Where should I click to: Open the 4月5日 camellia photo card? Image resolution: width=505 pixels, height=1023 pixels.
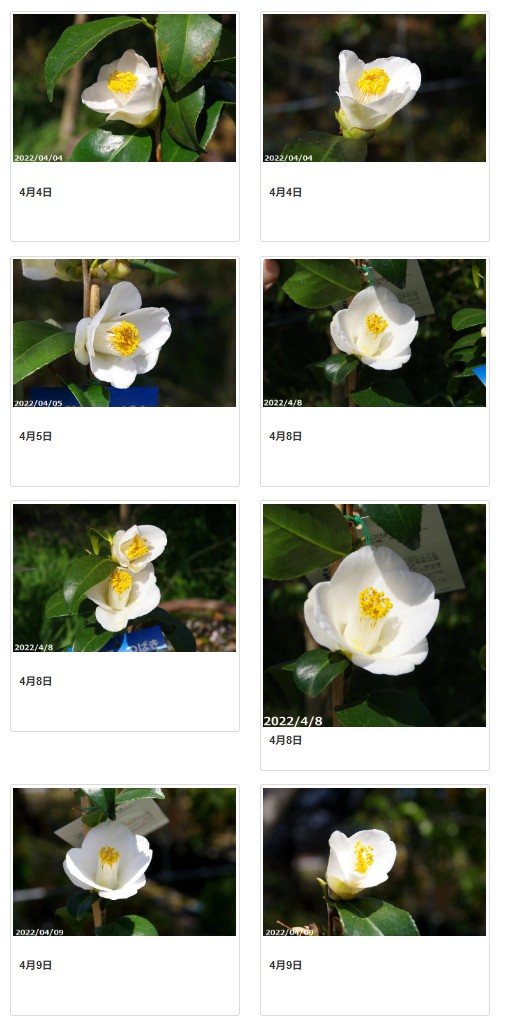click(125, 333)
